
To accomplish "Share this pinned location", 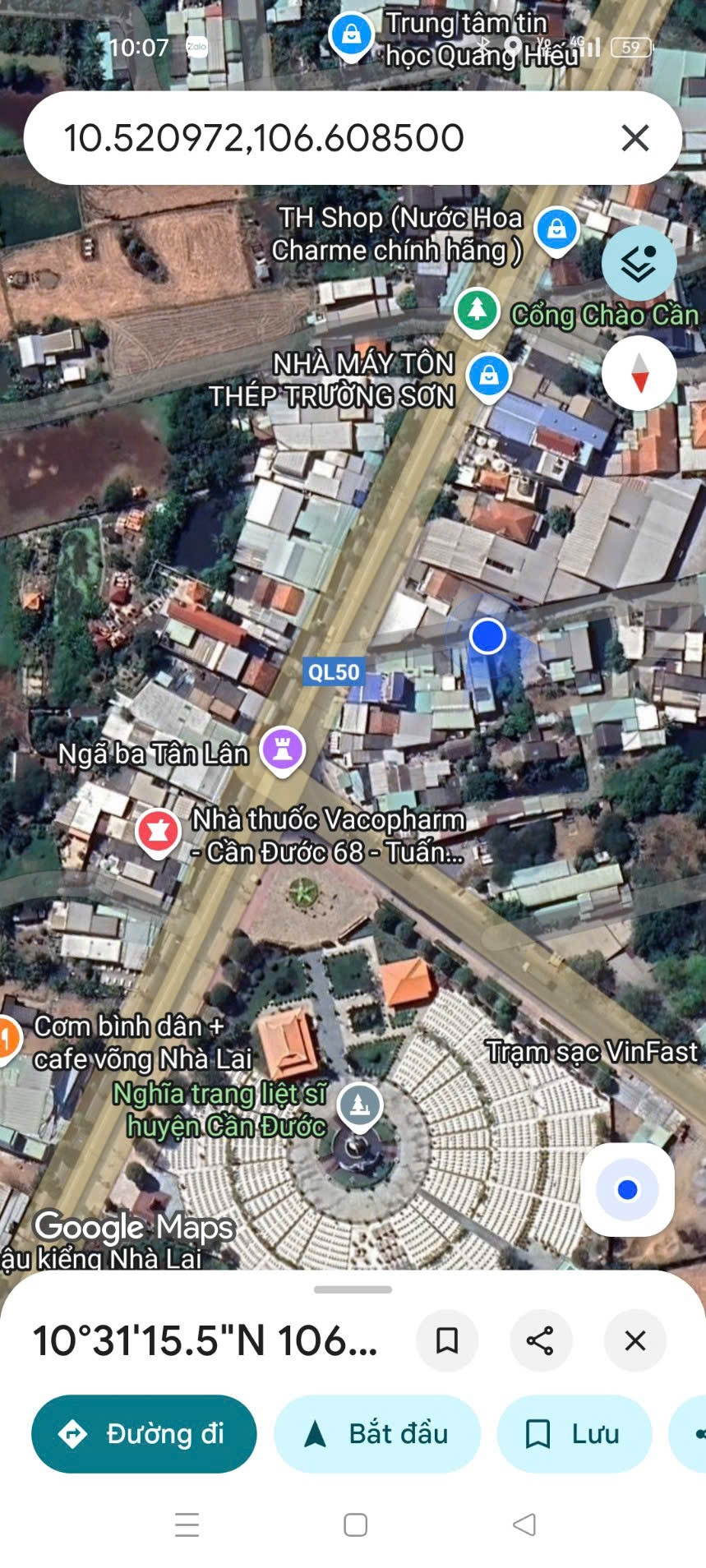I will click(540, 1340).
